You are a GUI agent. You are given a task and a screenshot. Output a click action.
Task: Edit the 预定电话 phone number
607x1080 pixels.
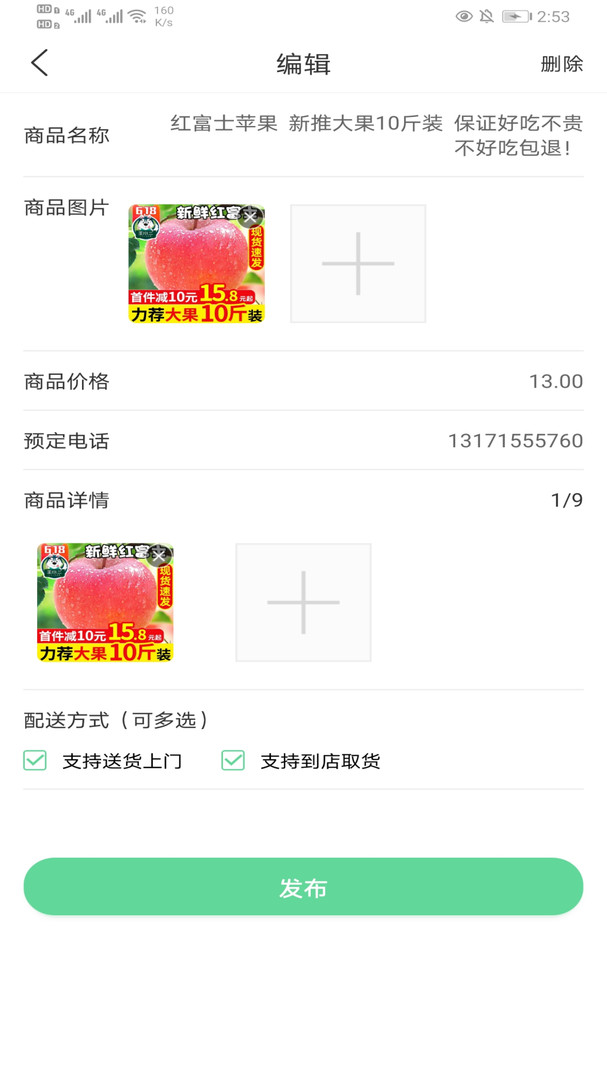(x=515, y=441)
